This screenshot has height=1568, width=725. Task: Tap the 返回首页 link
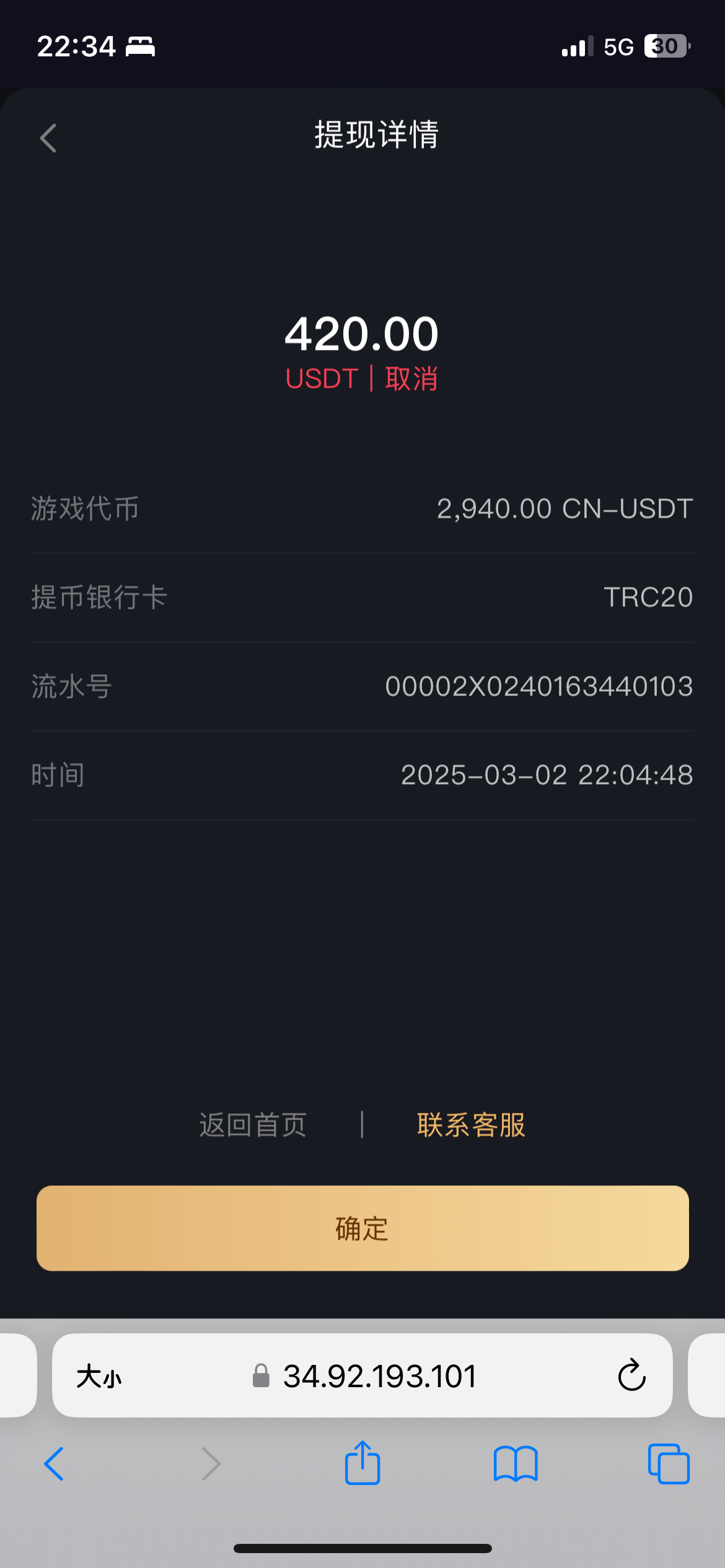point(253,1125)
